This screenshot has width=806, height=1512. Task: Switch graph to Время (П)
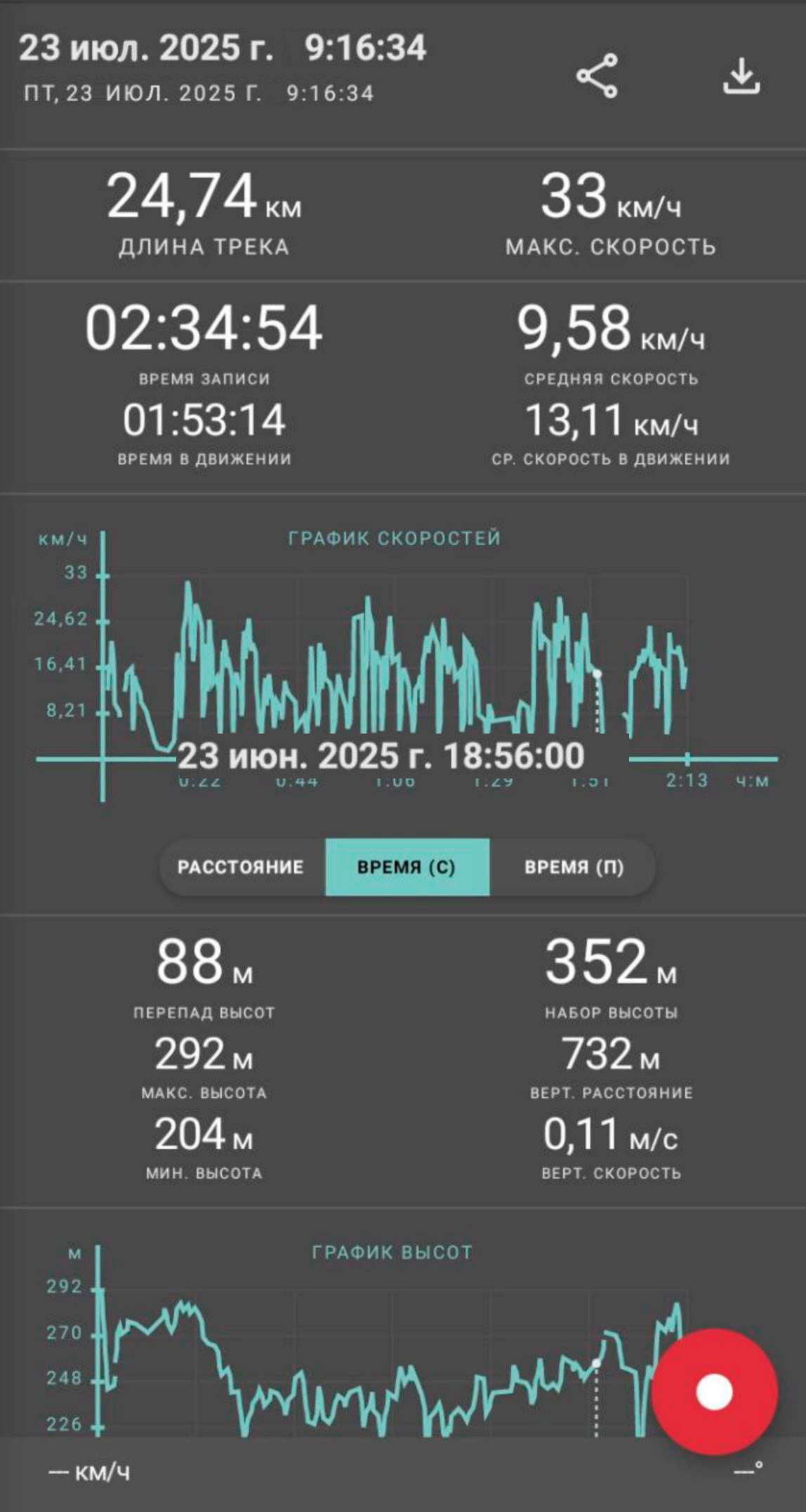(x=574, y=867)
